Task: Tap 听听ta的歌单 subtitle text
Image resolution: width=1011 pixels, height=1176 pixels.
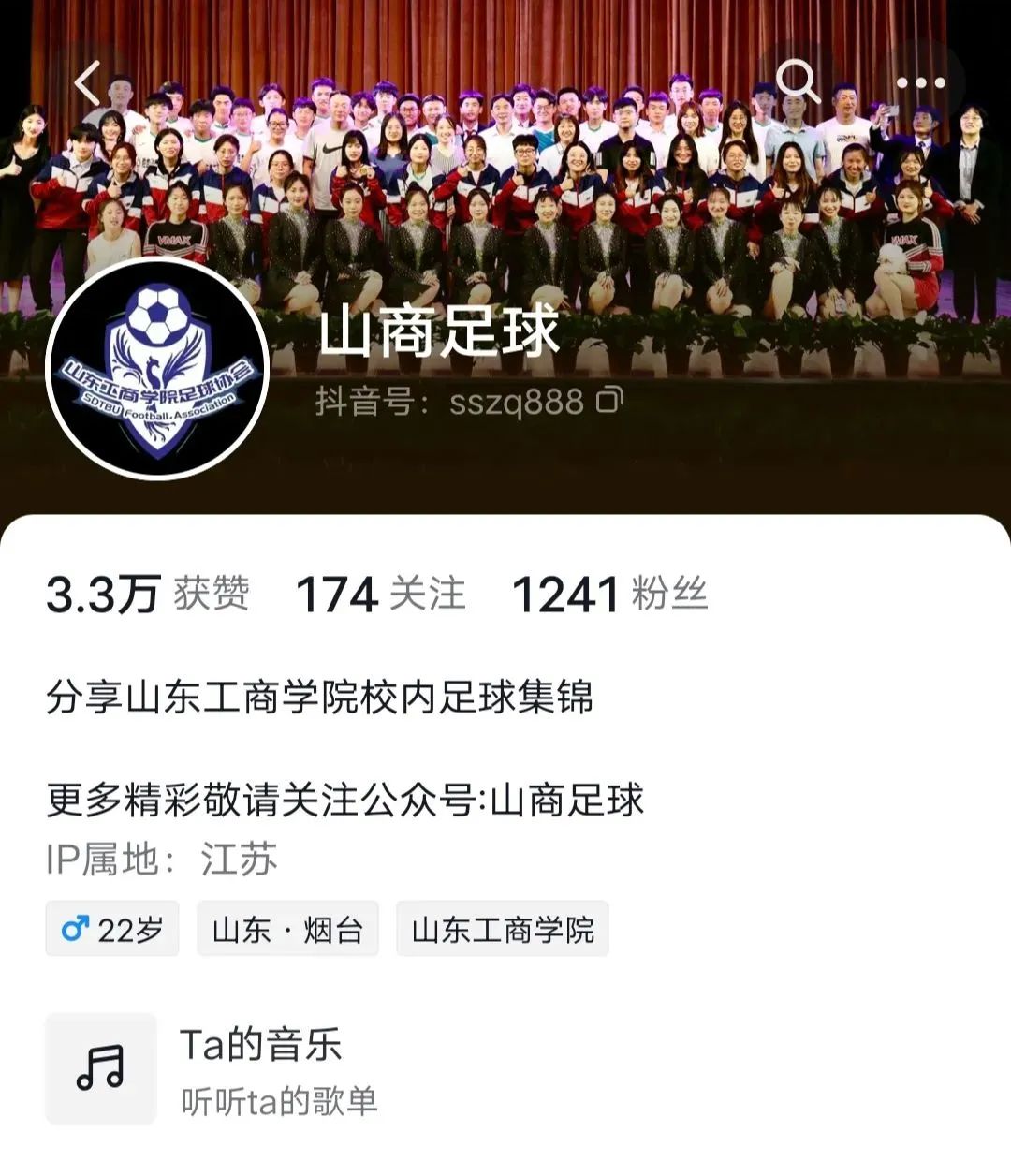Action: (281, 1102)
